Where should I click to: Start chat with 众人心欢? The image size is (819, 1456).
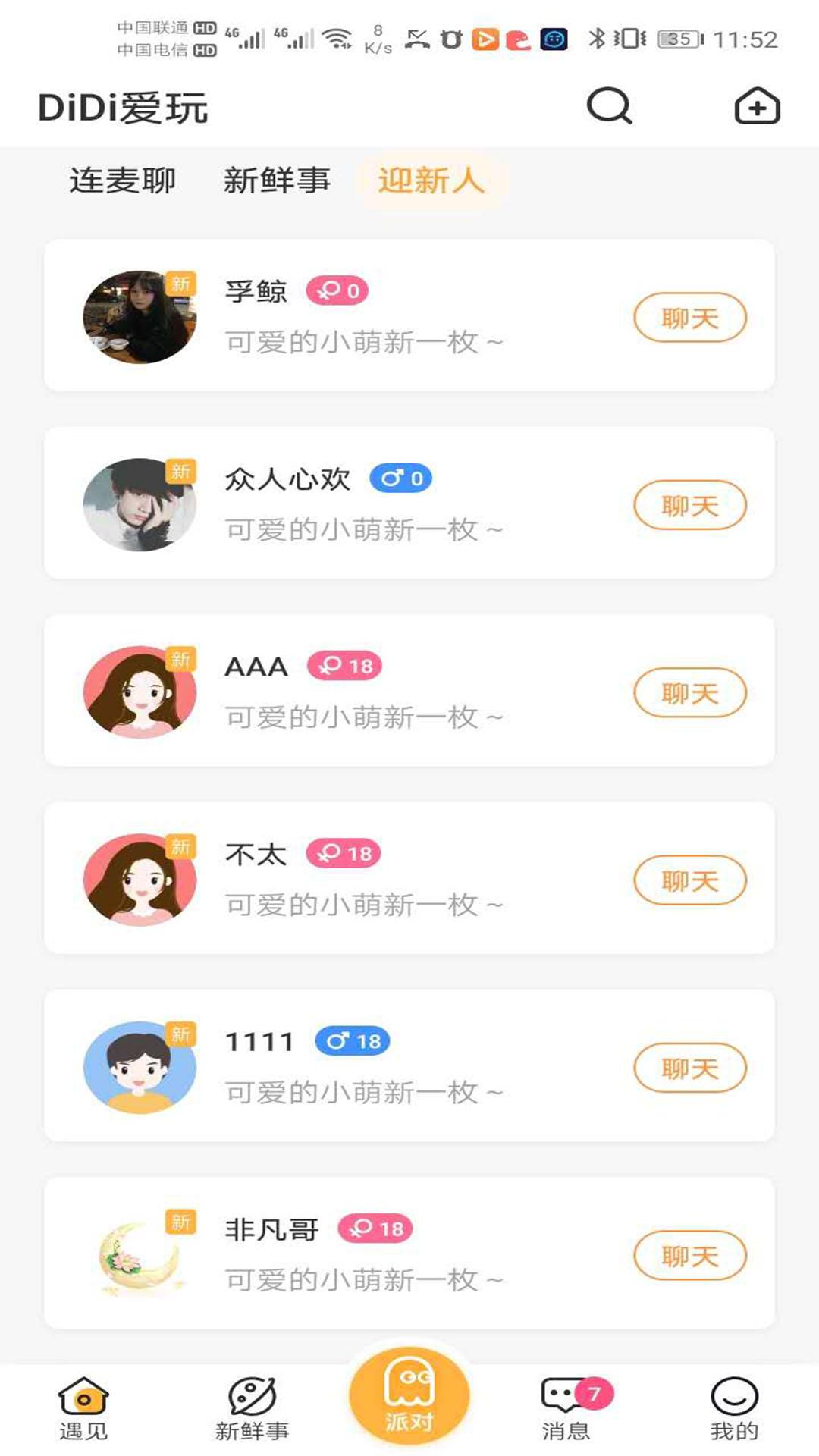coord(690,505)
